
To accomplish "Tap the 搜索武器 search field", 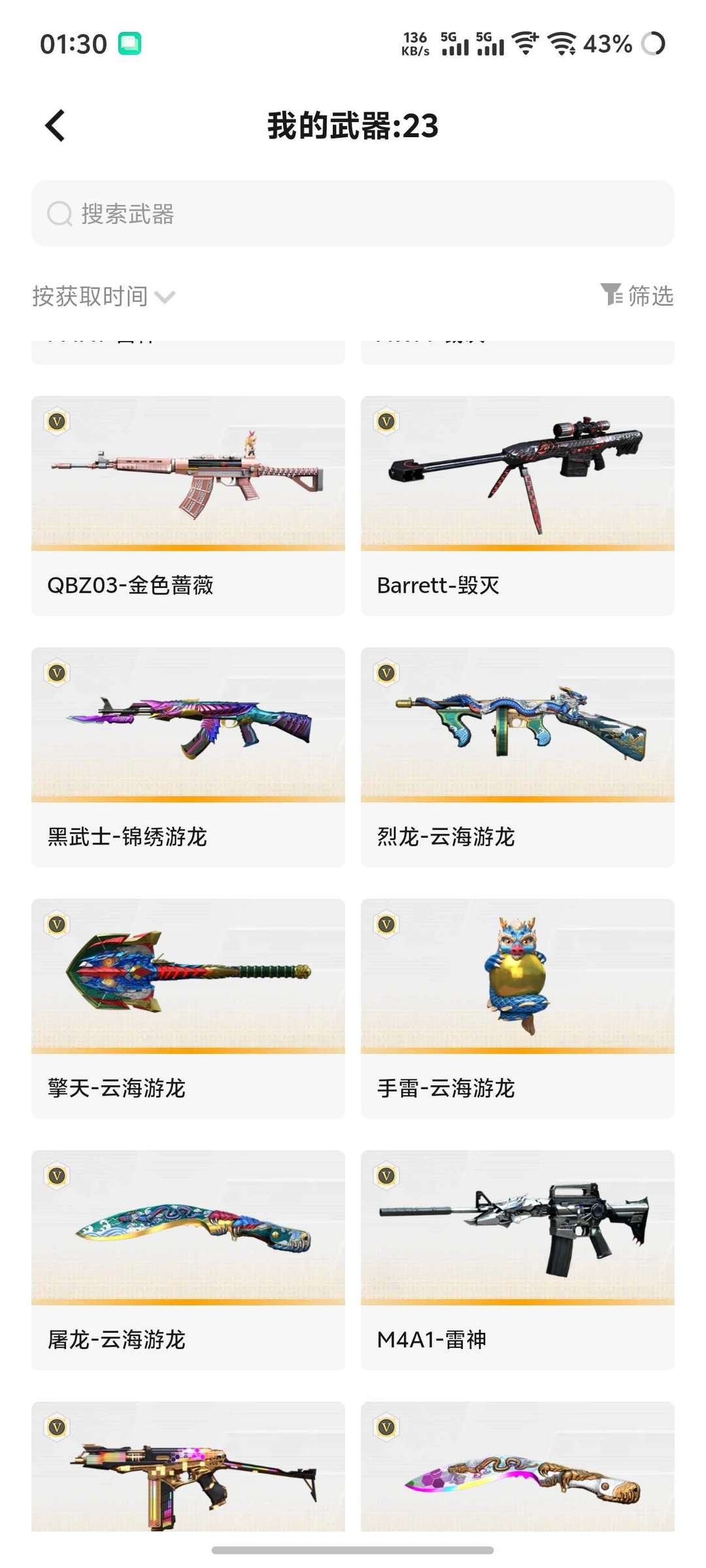I will (261, 213).
